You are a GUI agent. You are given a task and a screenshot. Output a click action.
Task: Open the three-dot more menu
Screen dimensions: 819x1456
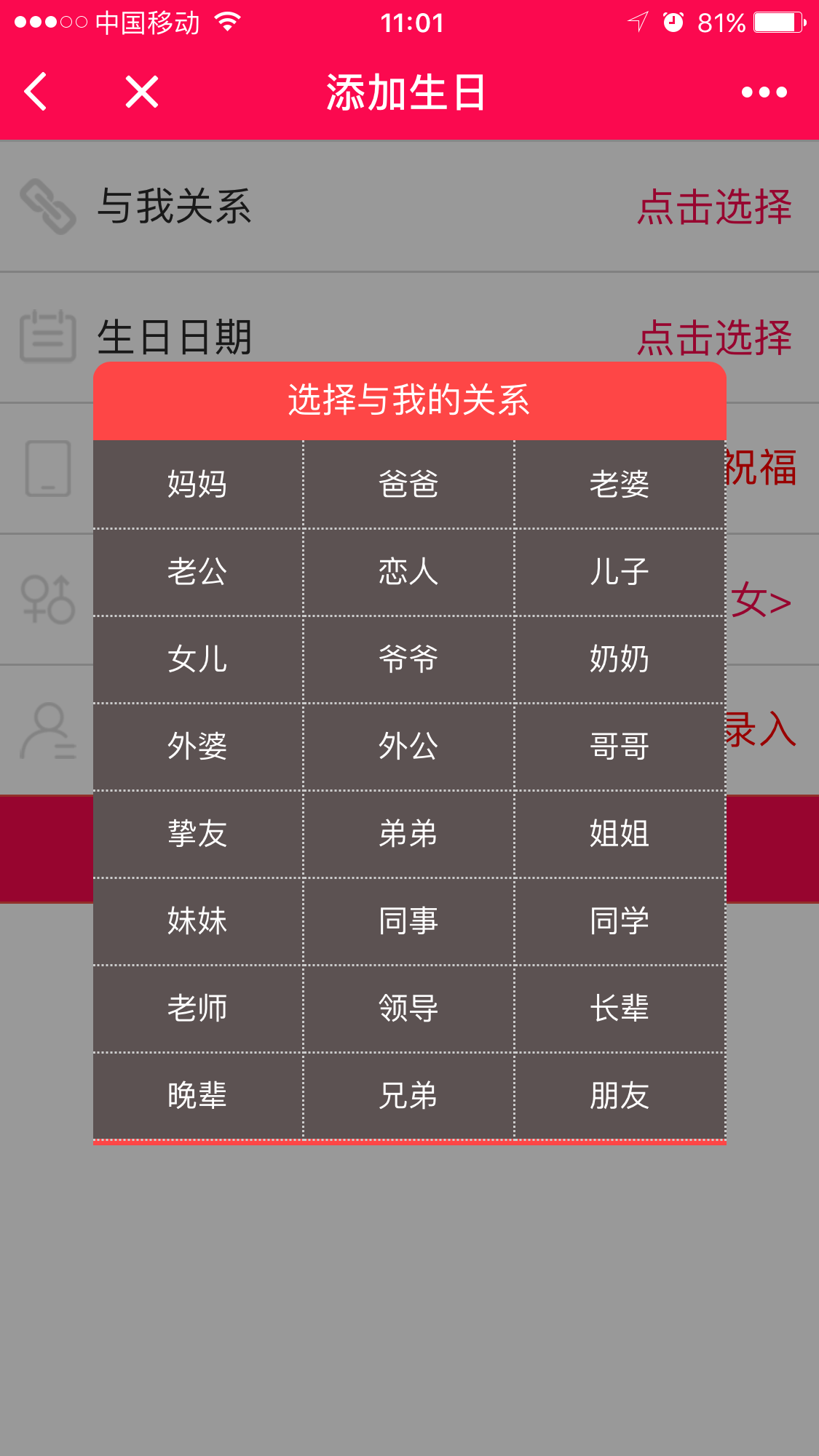764,92
